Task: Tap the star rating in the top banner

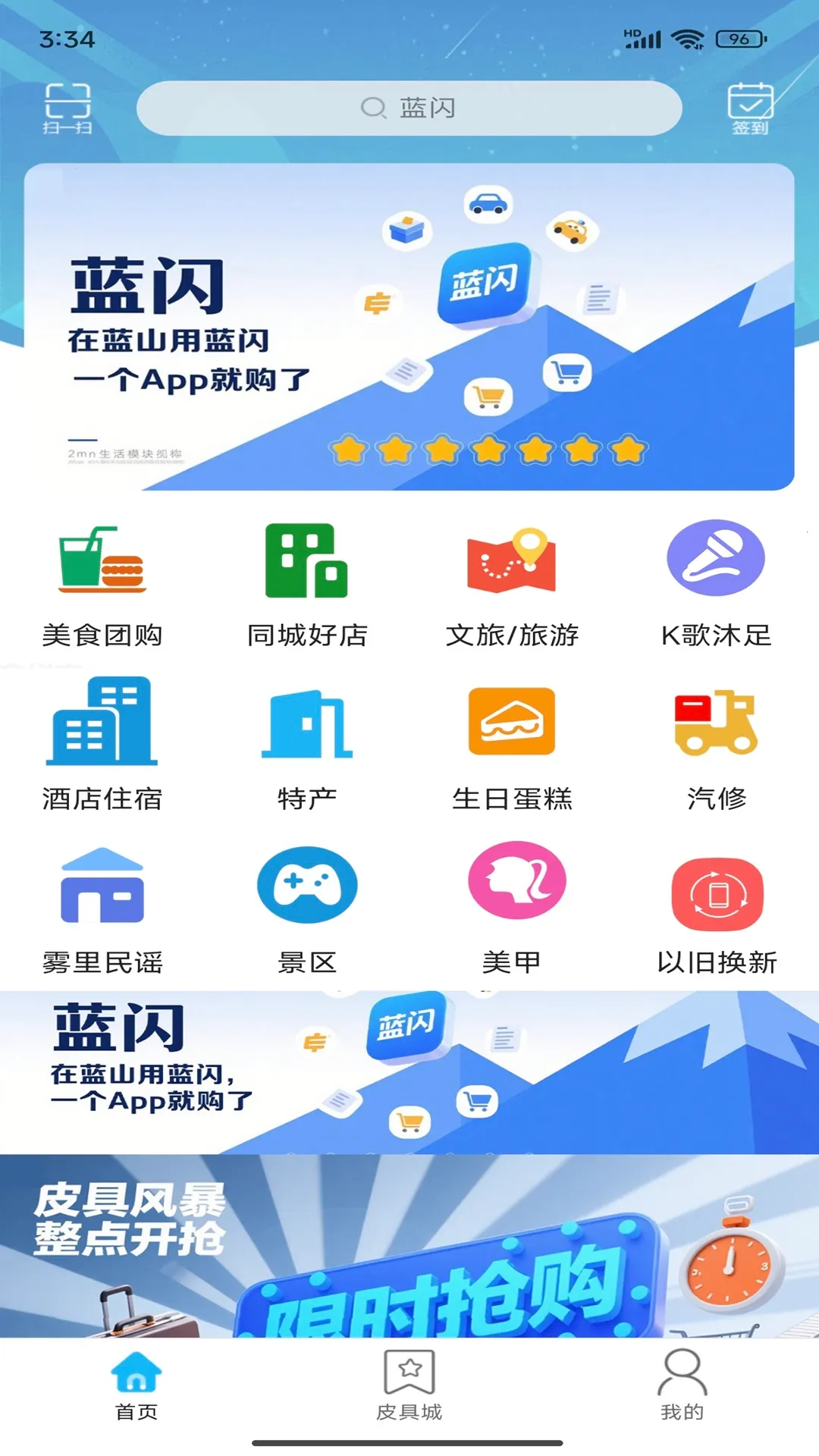Action: [x=489, y=451]
